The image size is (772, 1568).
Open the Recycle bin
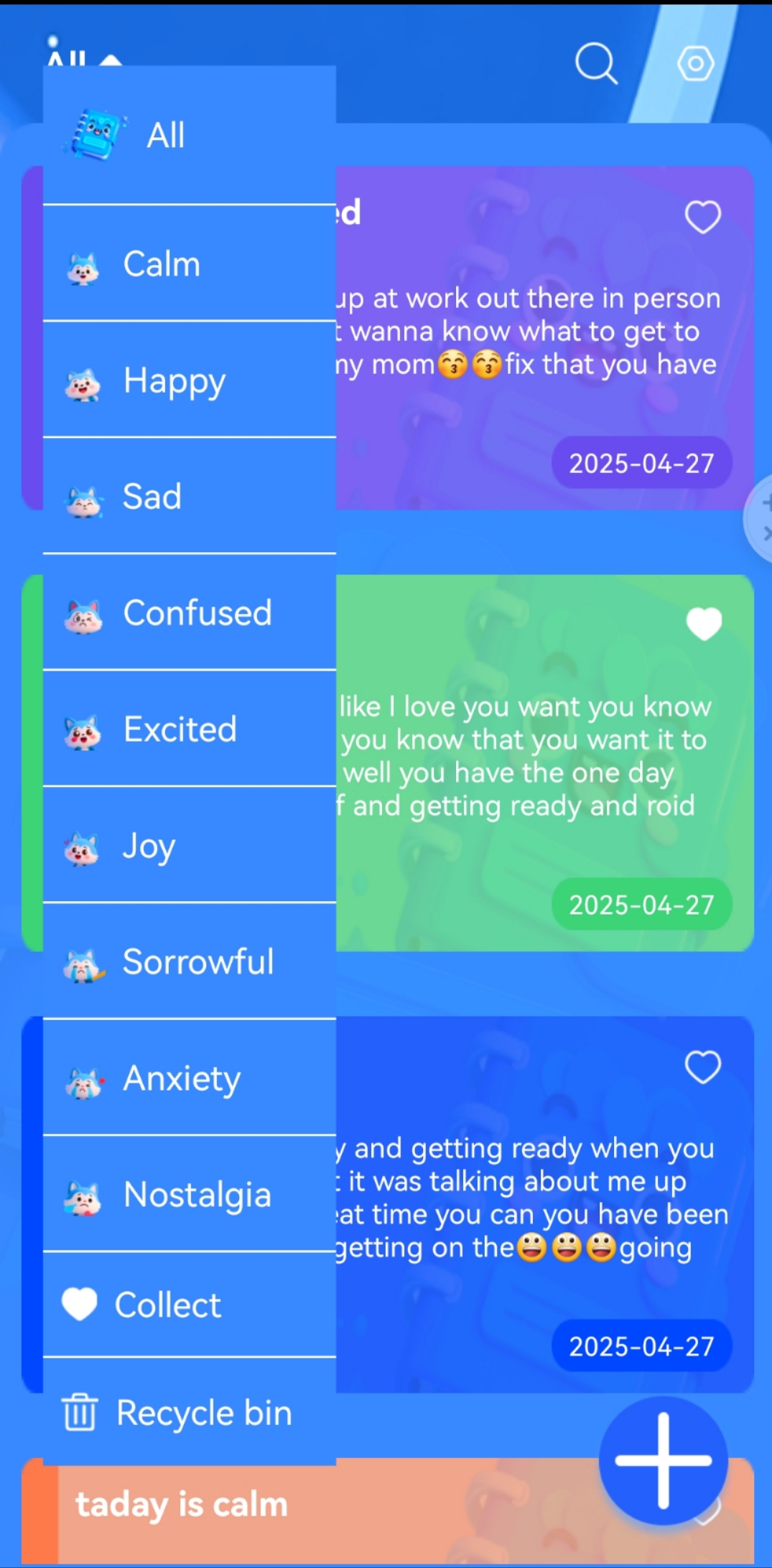203,1412
